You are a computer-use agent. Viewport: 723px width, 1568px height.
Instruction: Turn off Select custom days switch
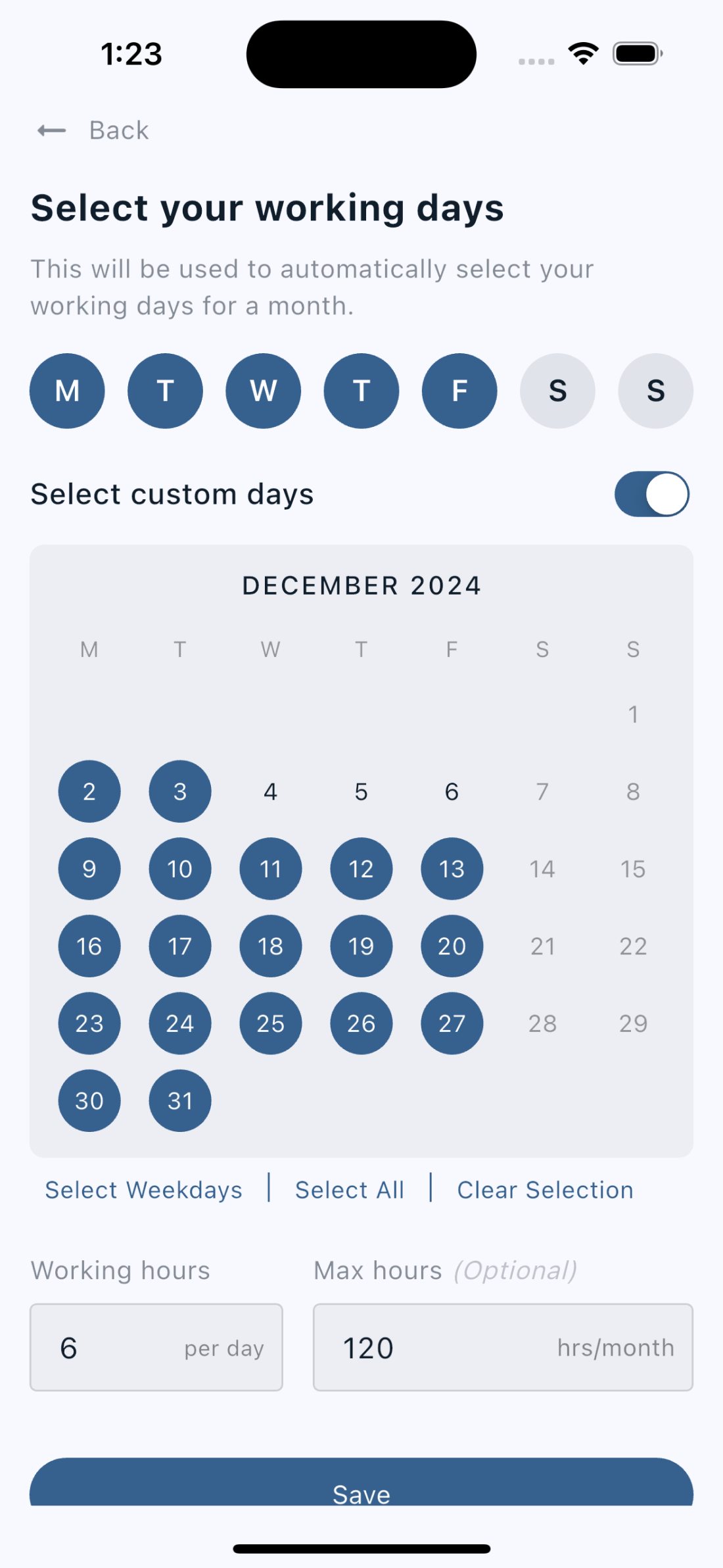click(651, 494)
